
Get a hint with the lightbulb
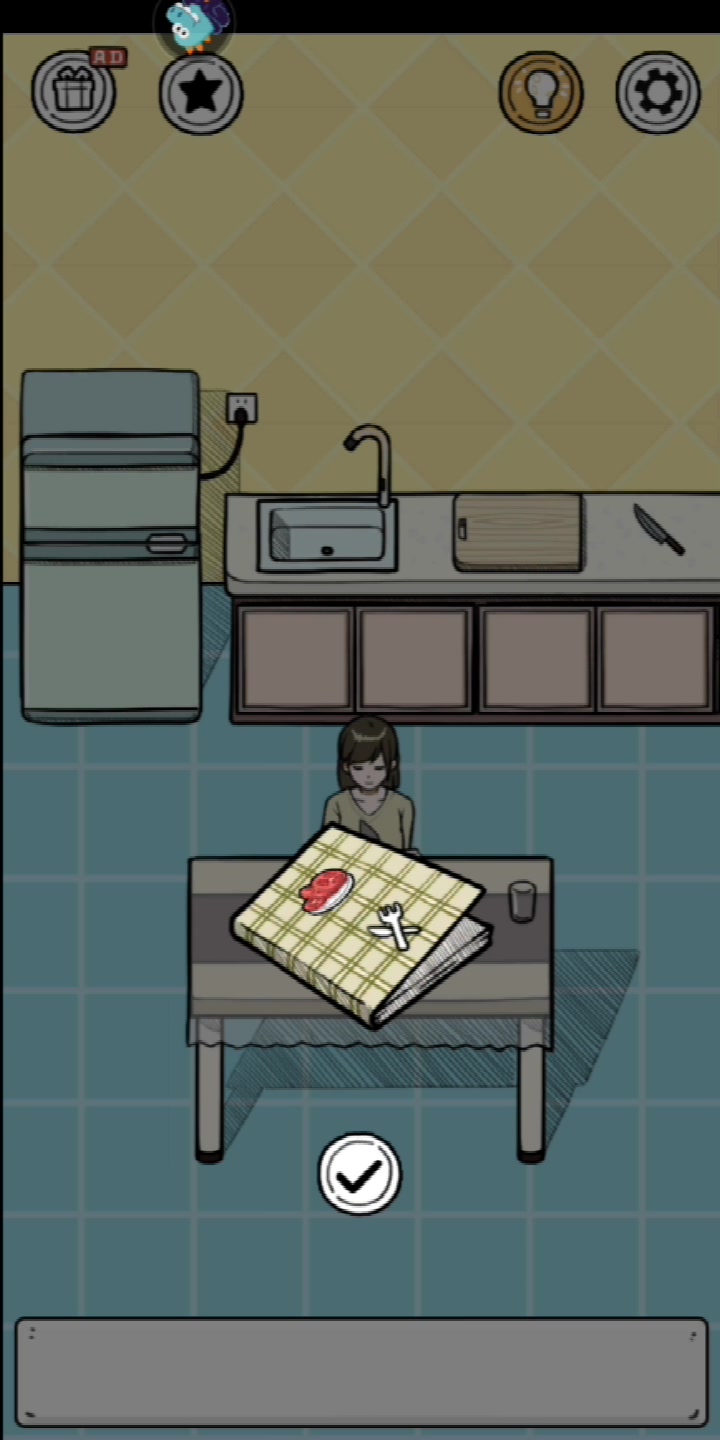pyautogui.click(x=541, y=93)
